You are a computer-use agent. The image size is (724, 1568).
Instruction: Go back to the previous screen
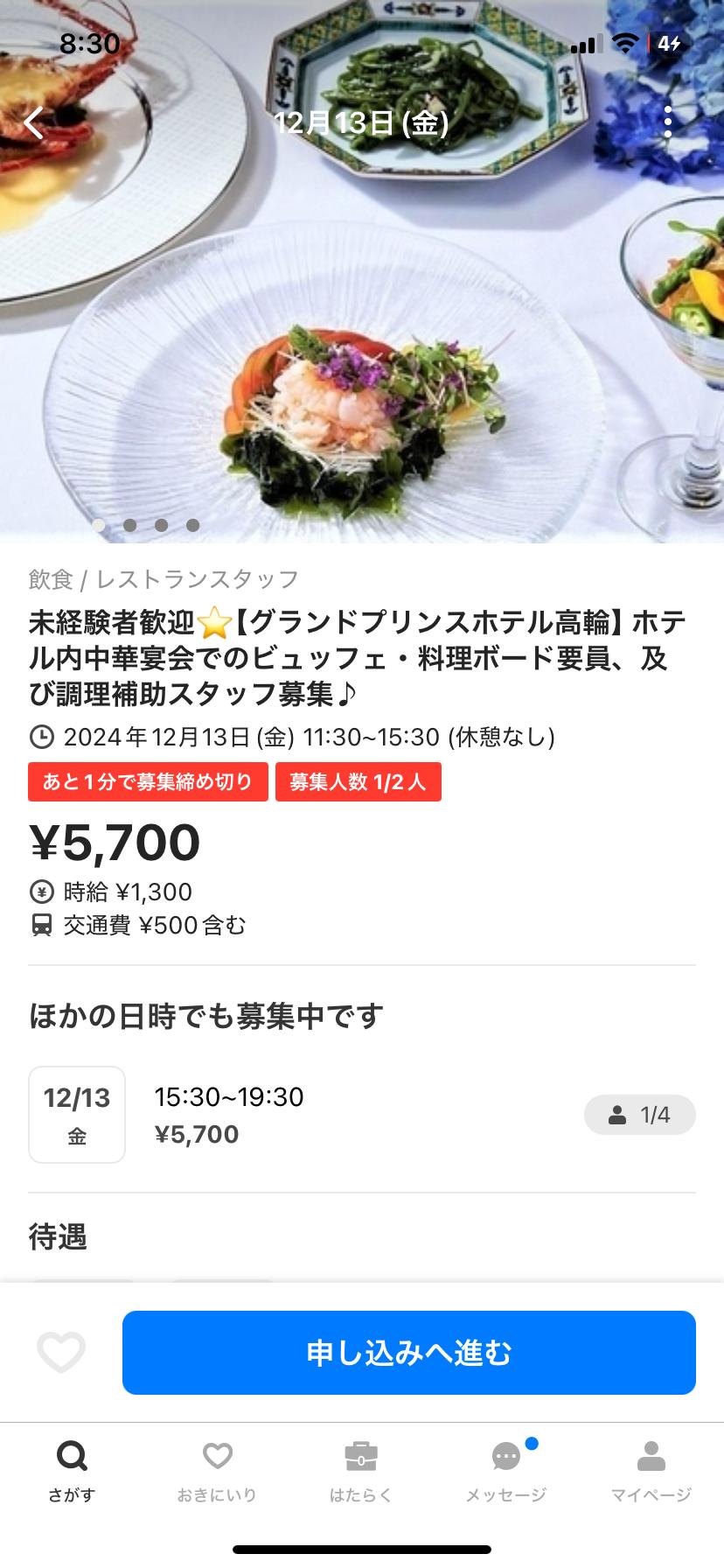[x=34, y=123]
